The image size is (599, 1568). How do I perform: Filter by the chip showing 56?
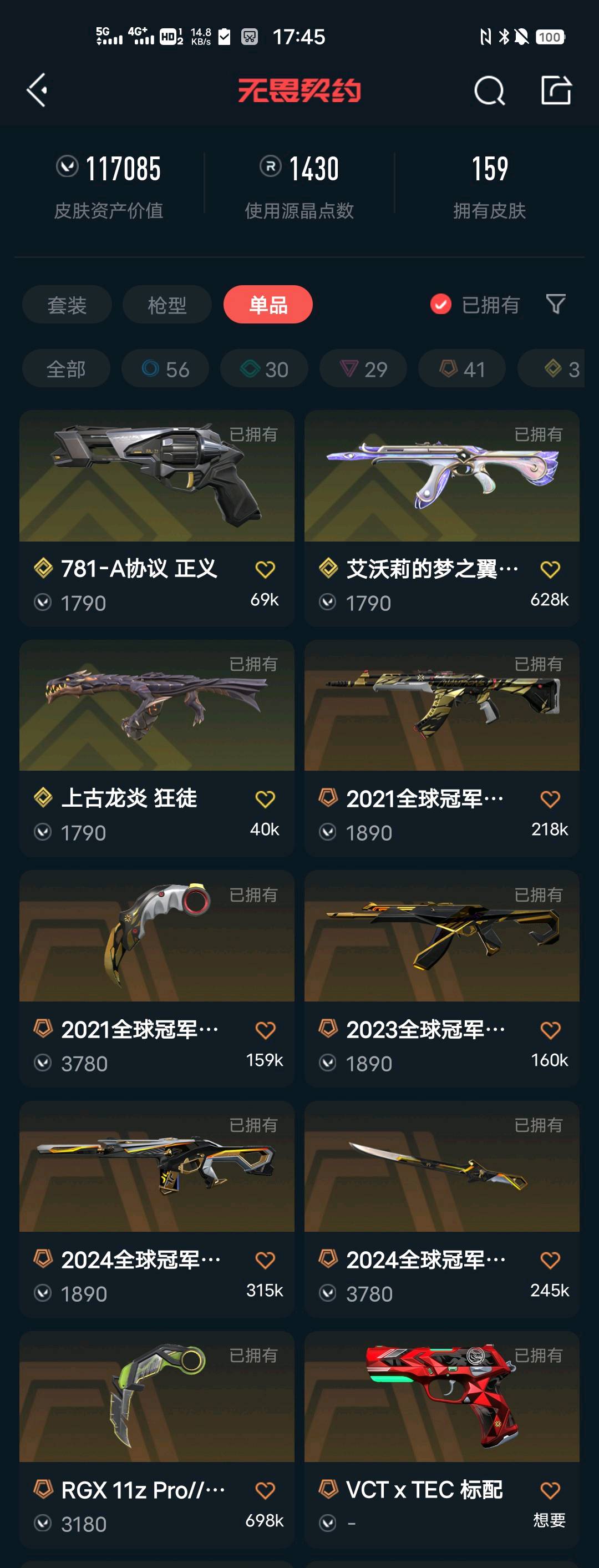[x=166, y=369]
